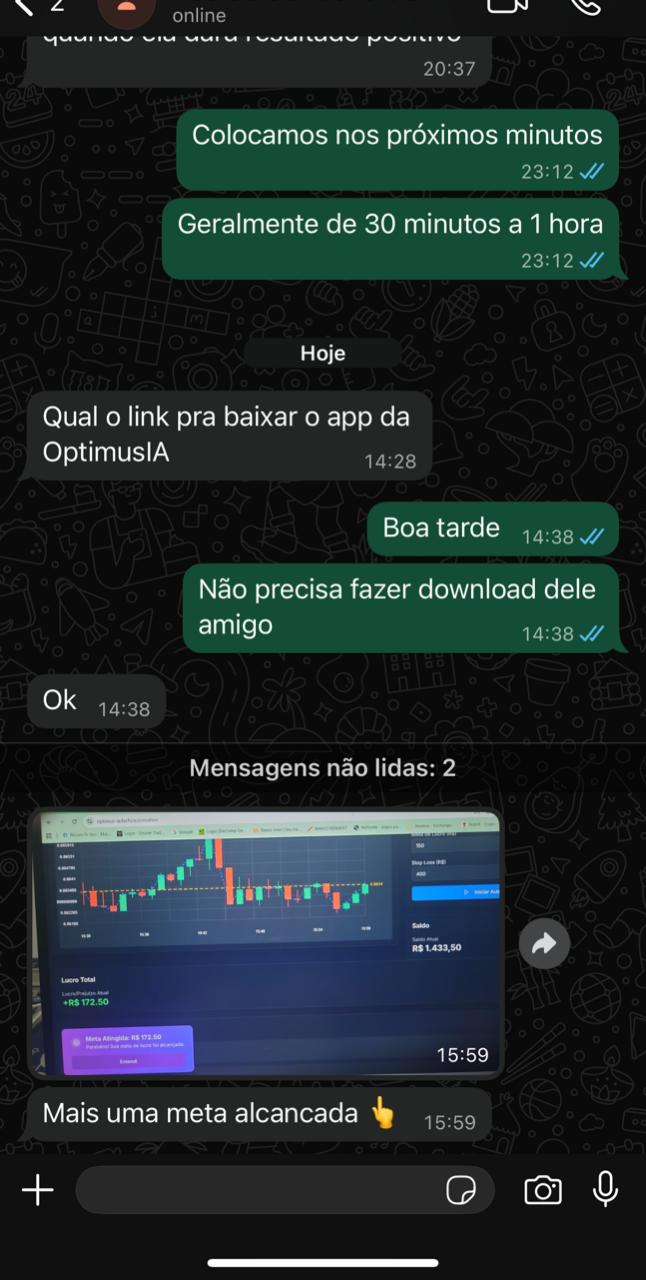
Task: Forward the chart image message
Action: (544, 943)
